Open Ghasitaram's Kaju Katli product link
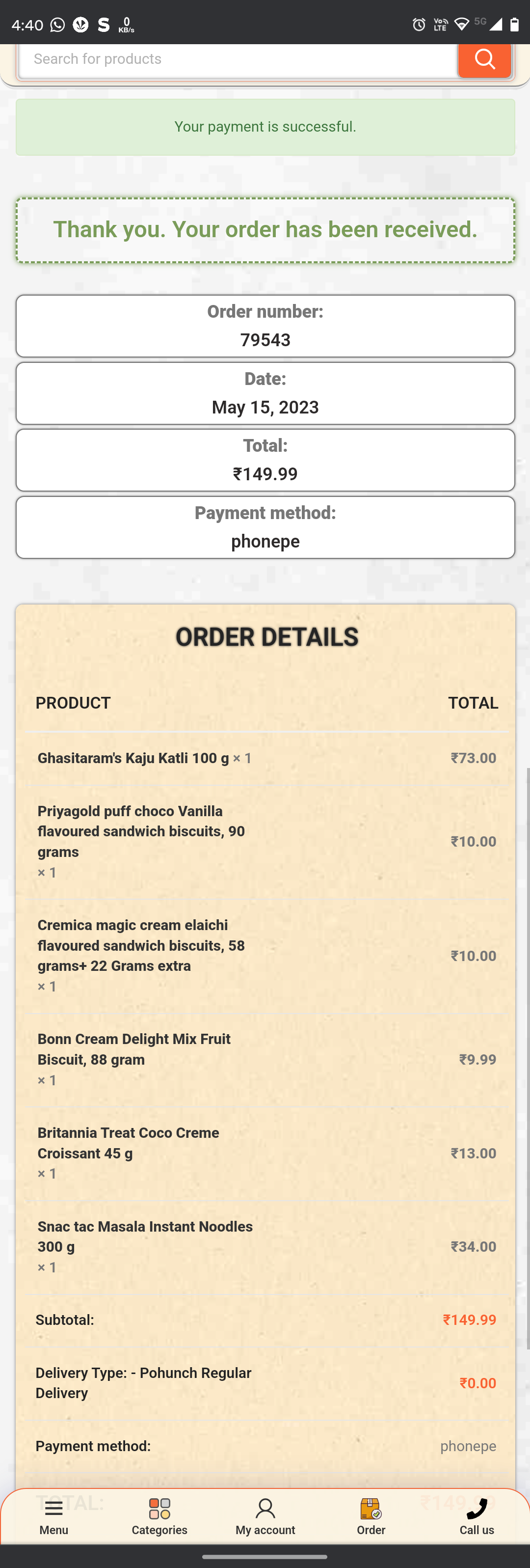 (x=133, y=758)
